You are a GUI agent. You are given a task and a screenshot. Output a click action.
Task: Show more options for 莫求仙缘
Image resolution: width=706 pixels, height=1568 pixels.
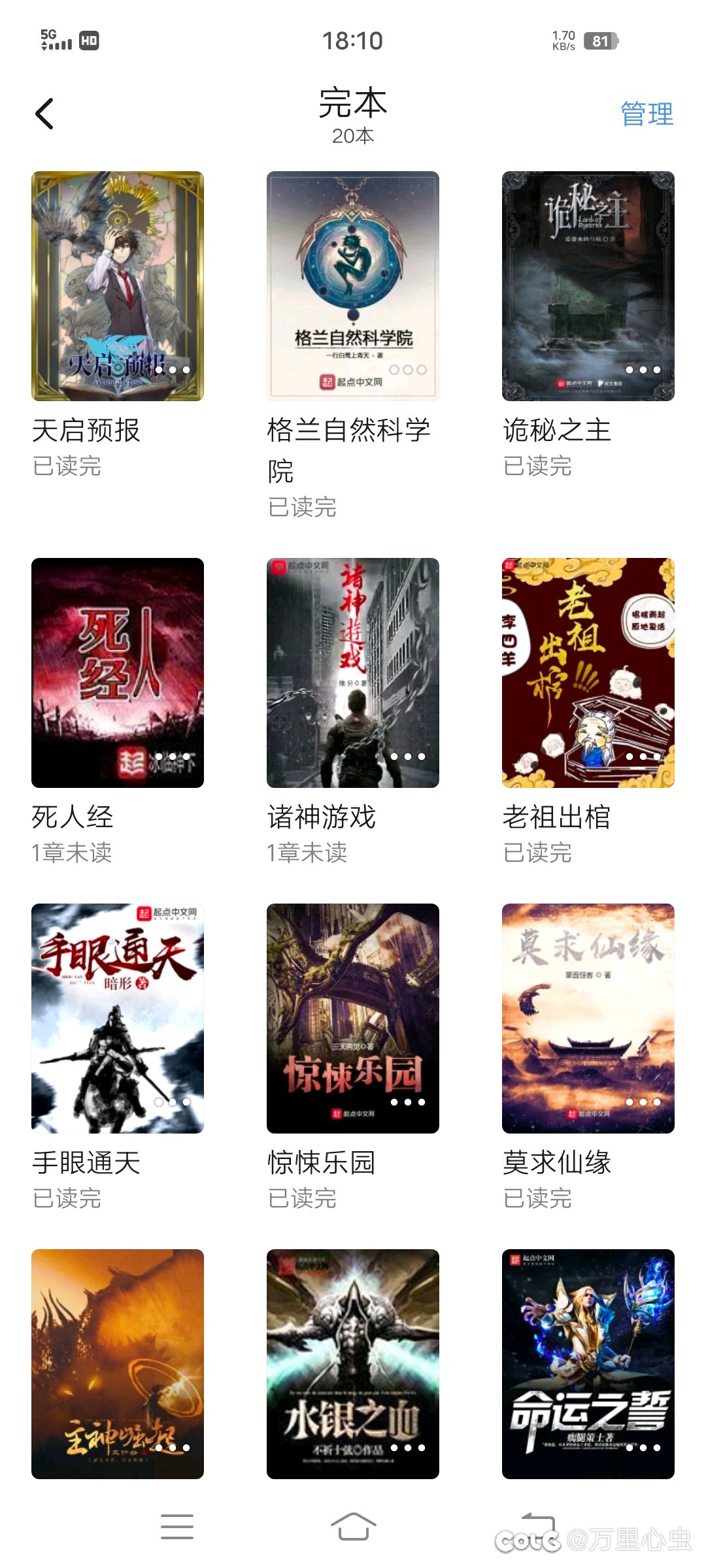(x=643, y=1102)
